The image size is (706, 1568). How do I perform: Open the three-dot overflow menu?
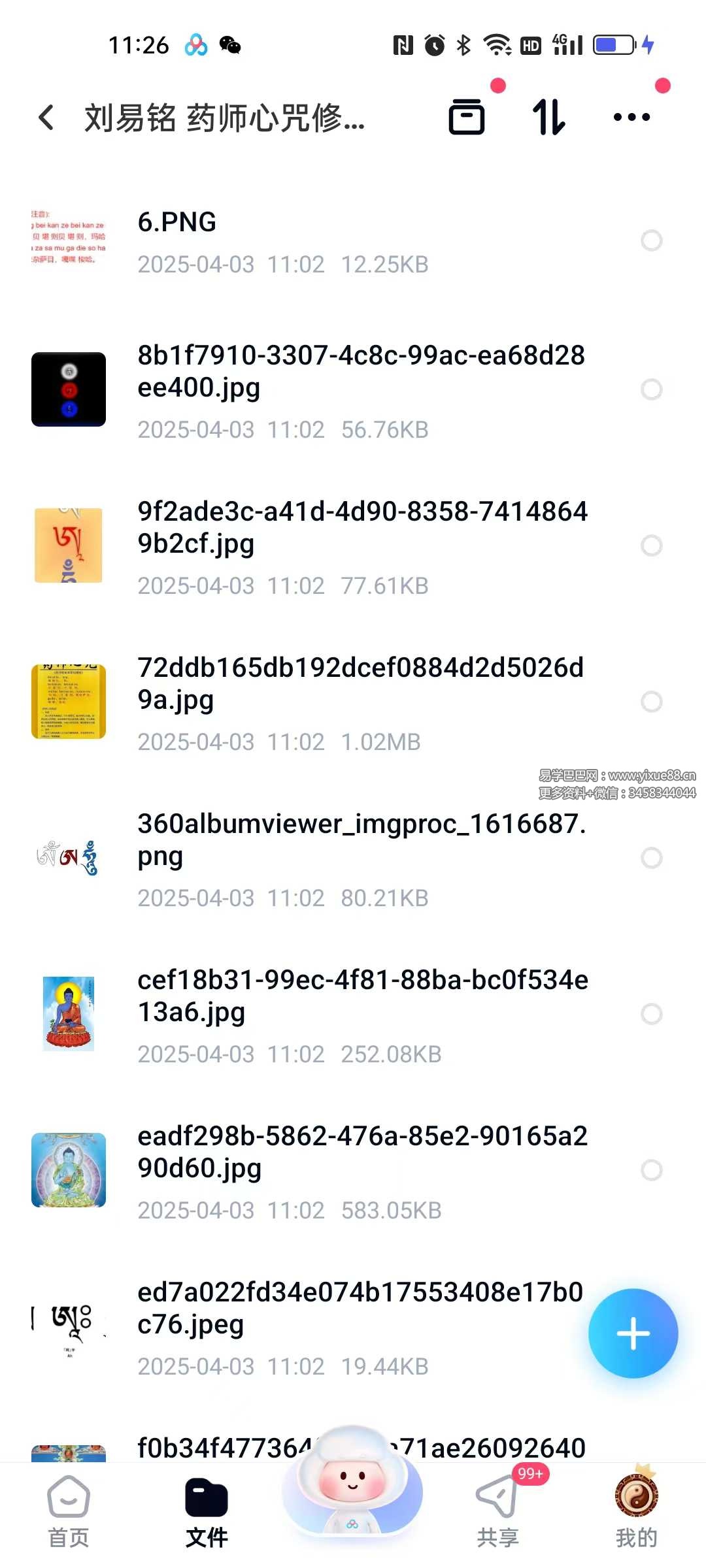coord(631,118)
